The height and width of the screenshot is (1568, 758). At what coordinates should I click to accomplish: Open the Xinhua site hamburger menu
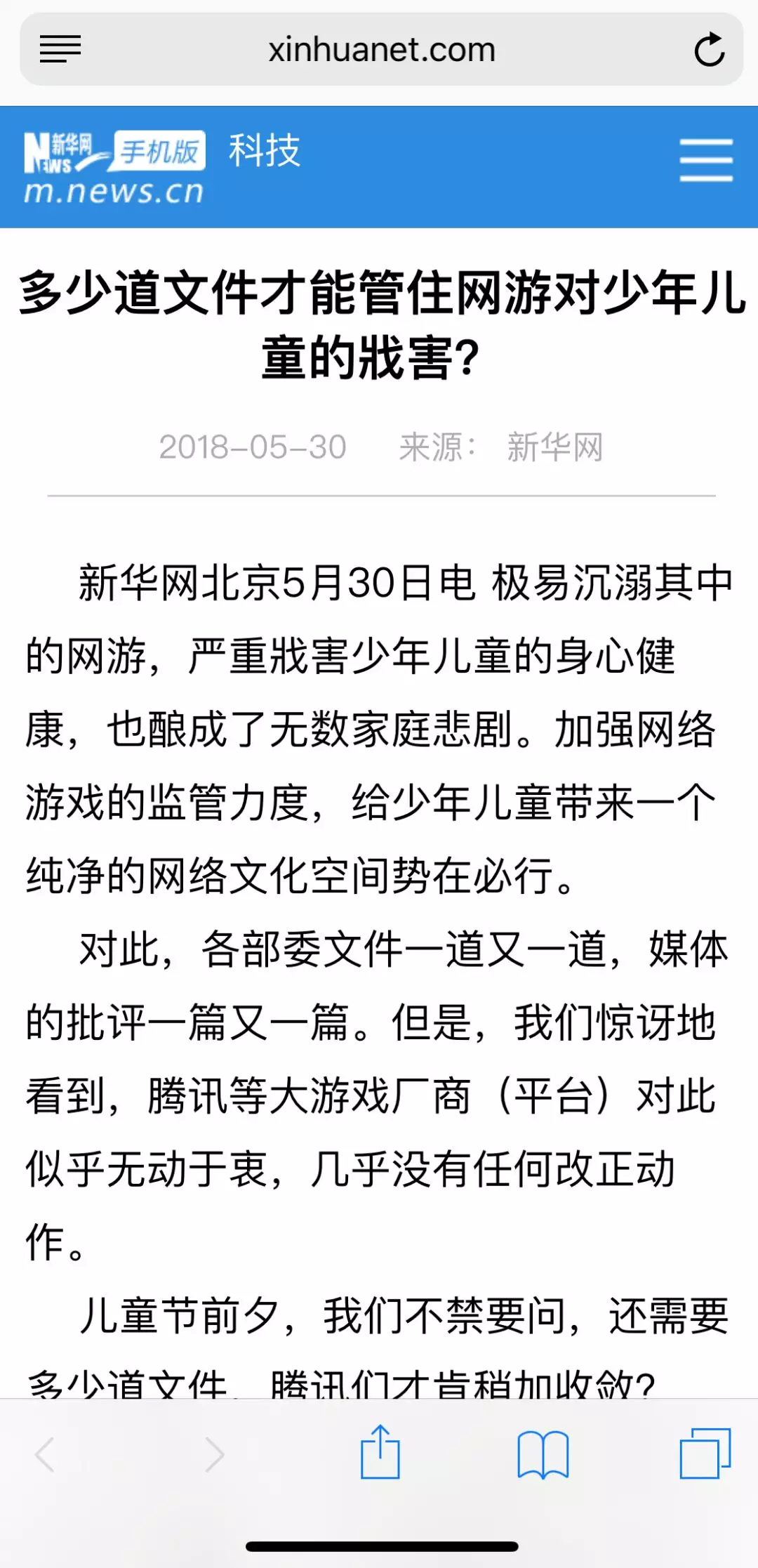tap(706, 160)
